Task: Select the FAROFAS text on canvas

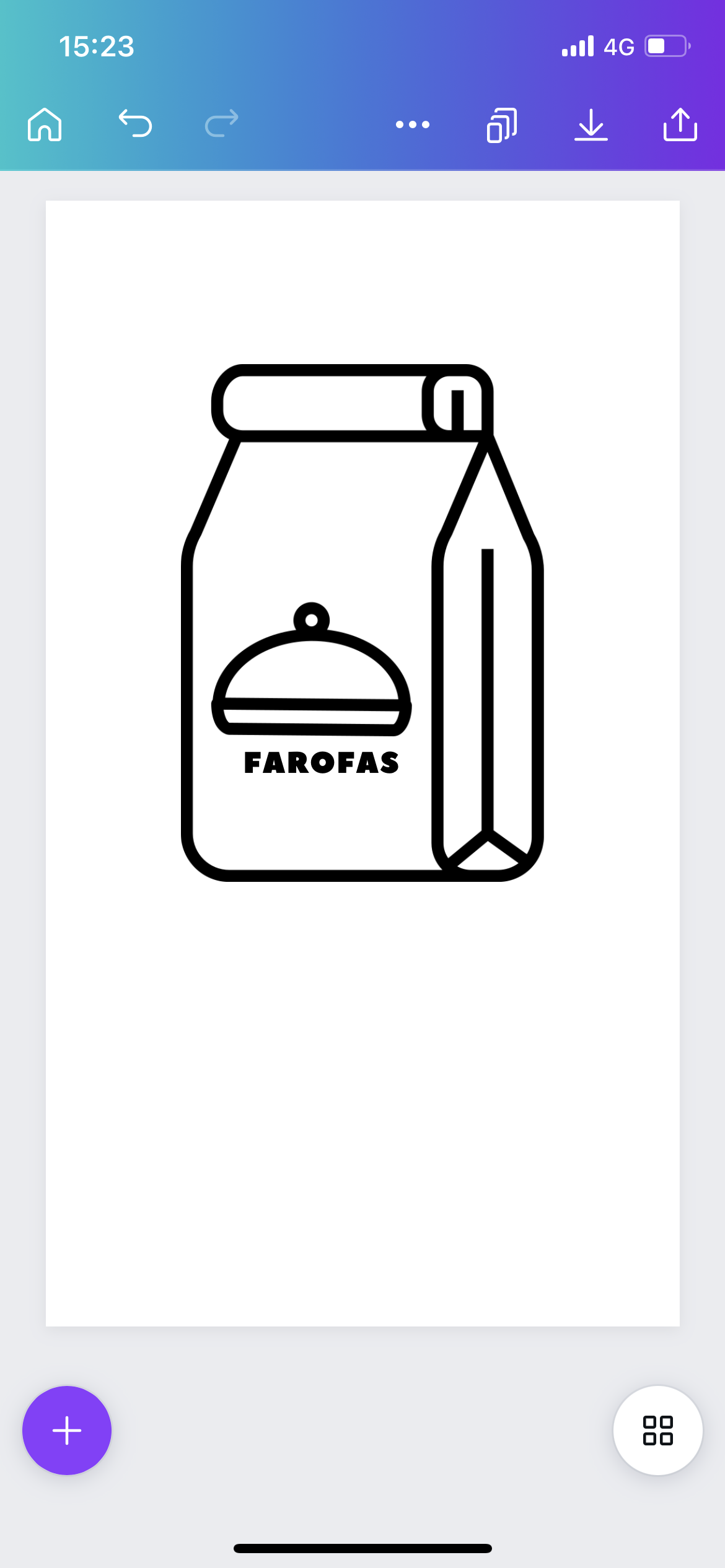Action: pos(321,763)
